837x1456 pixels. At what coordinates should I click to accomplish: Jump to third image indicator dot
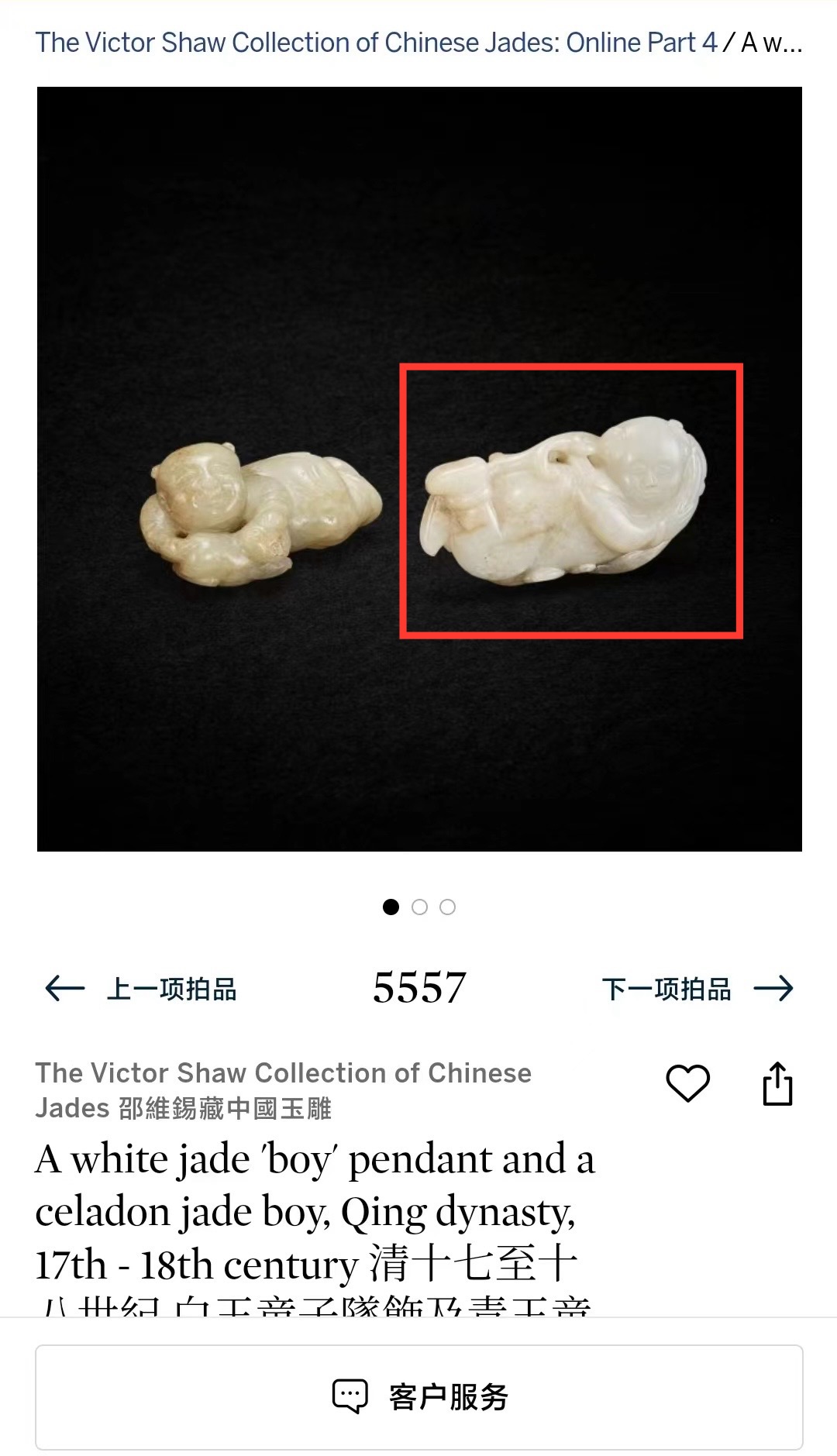(x=447, y=907)
